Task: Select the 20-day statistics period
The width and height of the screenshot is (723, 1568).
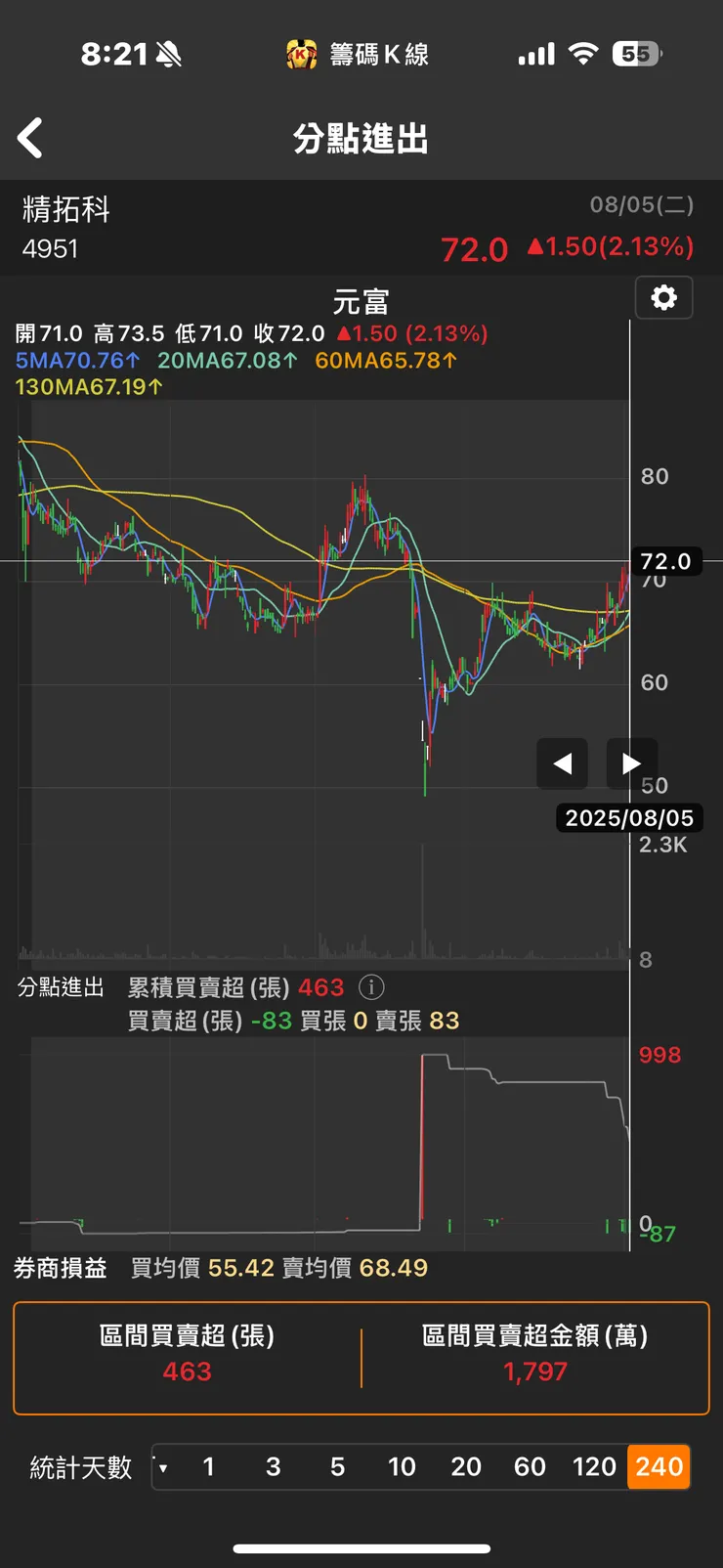Action: (x=466, y=1466)
